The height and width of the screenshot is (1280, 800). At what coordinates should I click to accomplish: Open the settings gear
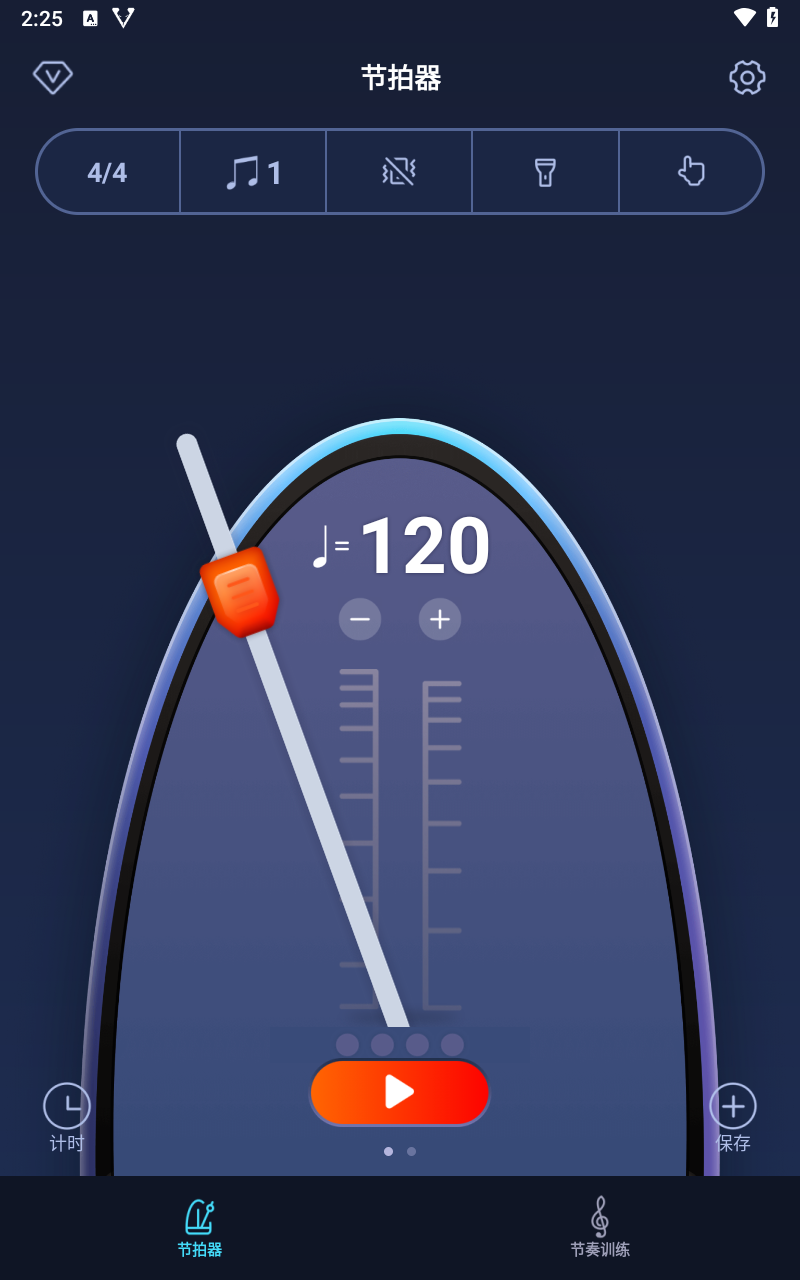coord(747,77)
